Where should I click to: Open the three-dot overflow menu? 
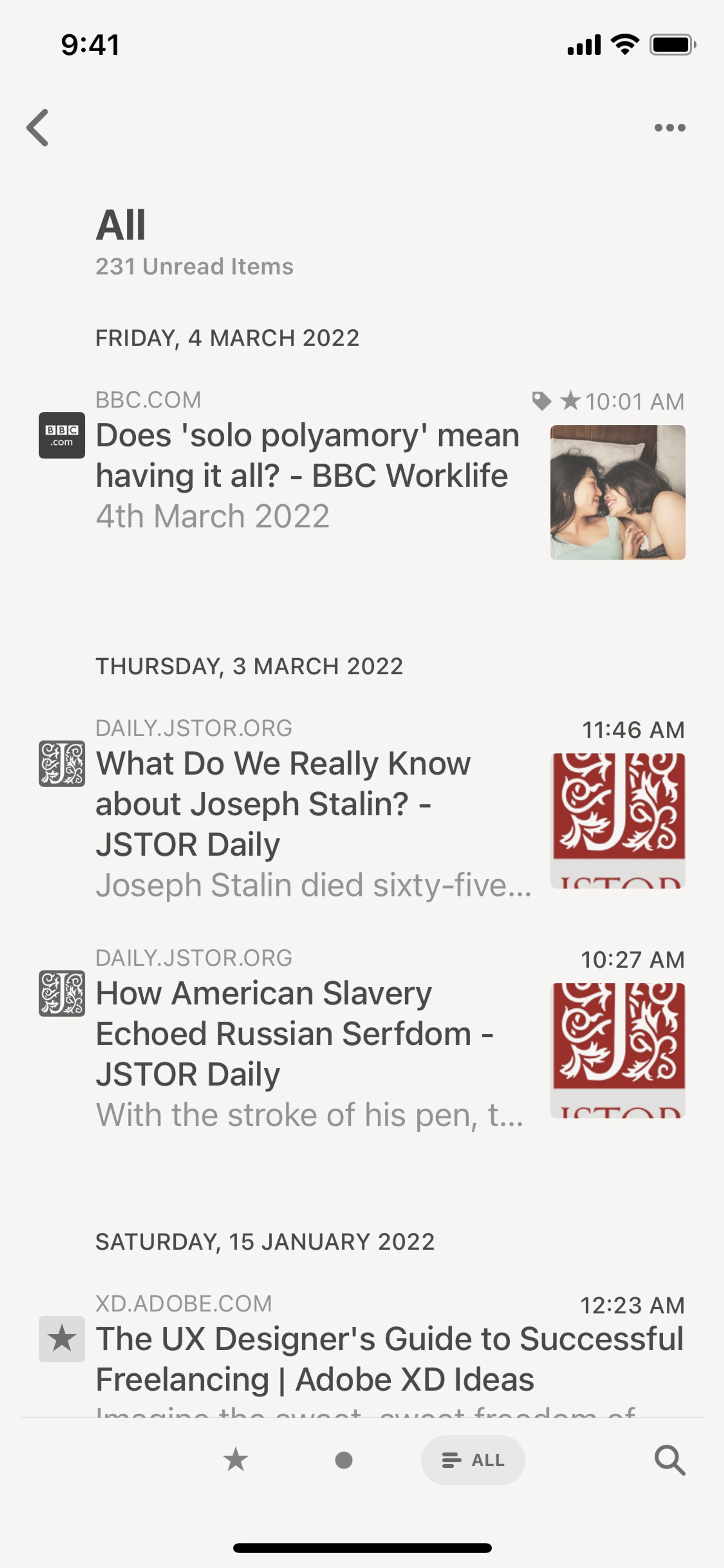point(669,128)
